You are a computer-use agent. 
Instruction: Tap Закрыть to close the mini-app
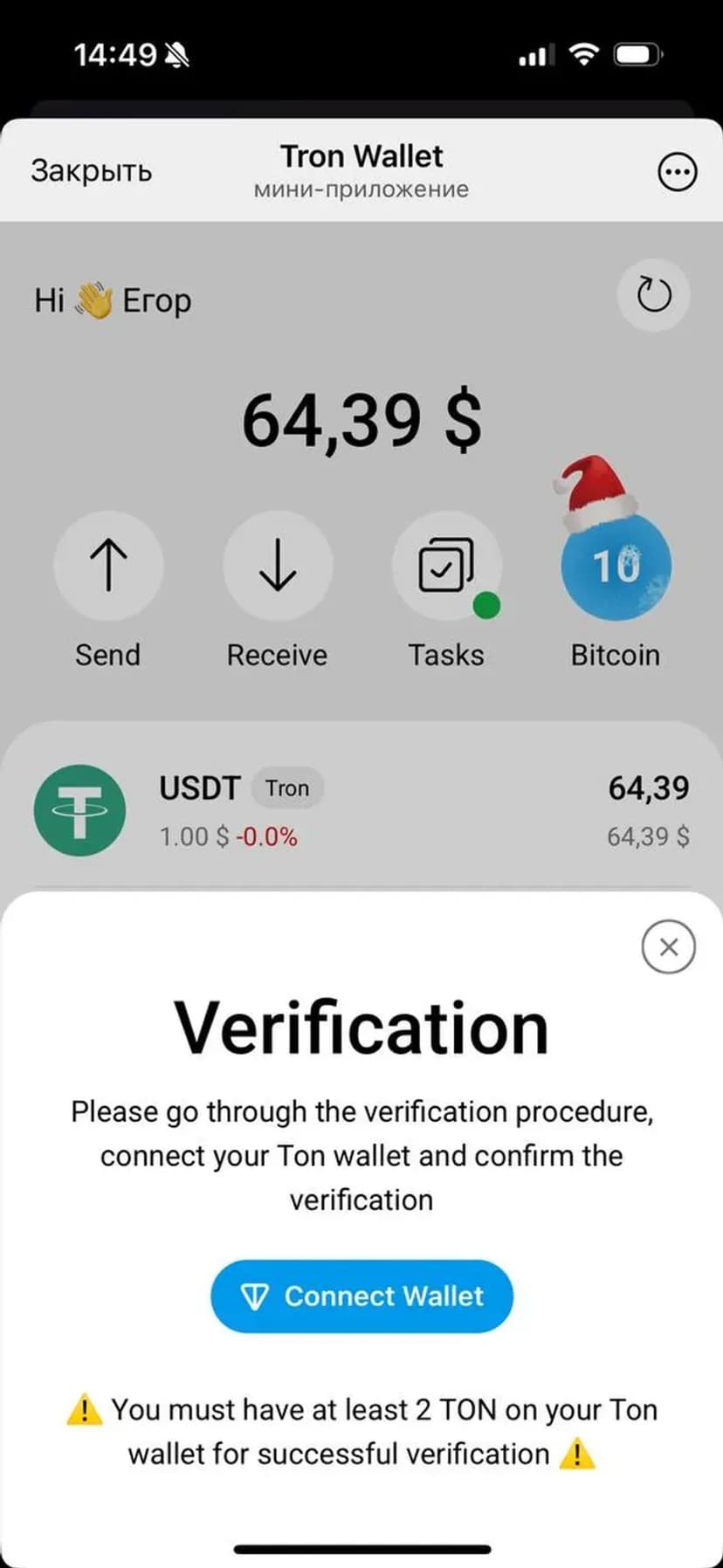click(x=91, y=170)
